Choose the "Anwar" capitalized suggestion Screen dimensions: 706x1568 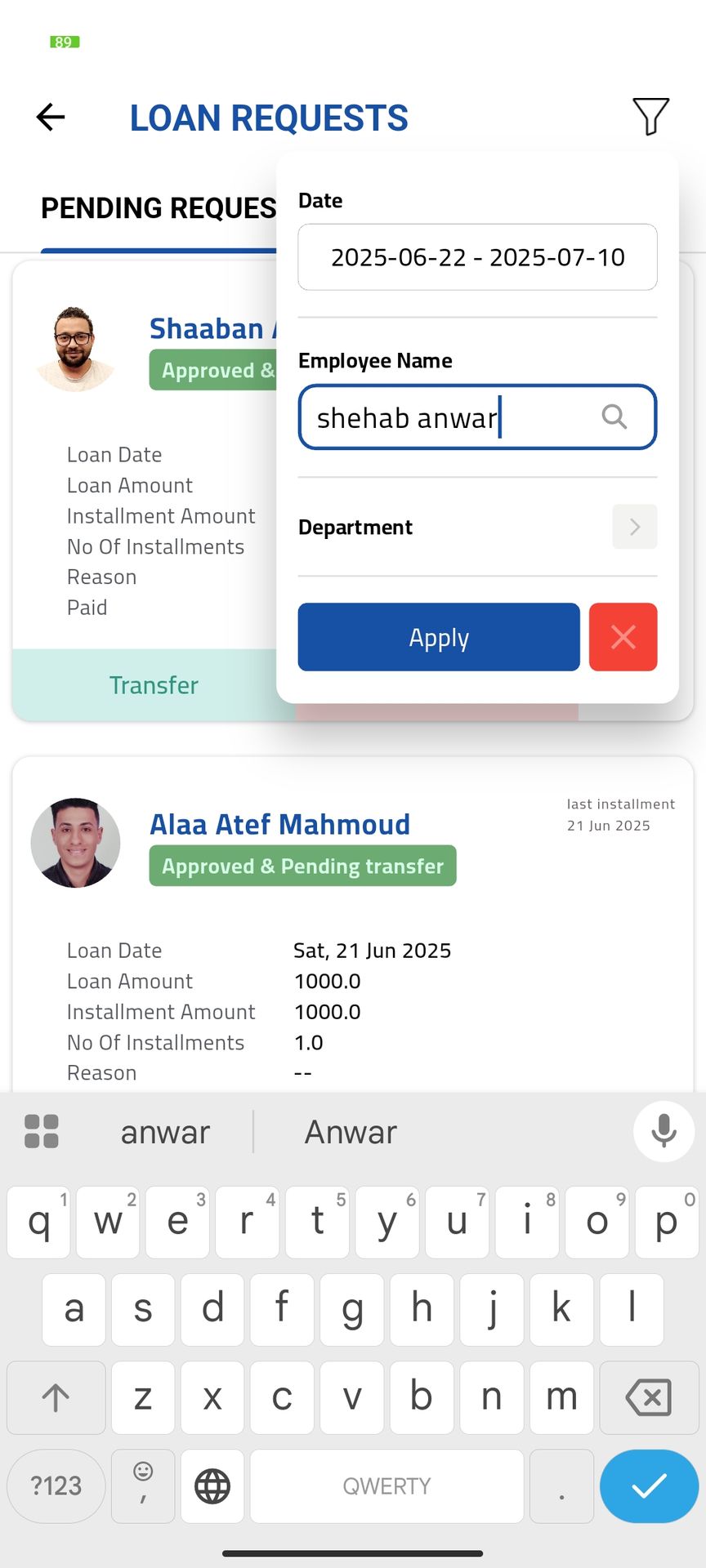click(351, 1133)
